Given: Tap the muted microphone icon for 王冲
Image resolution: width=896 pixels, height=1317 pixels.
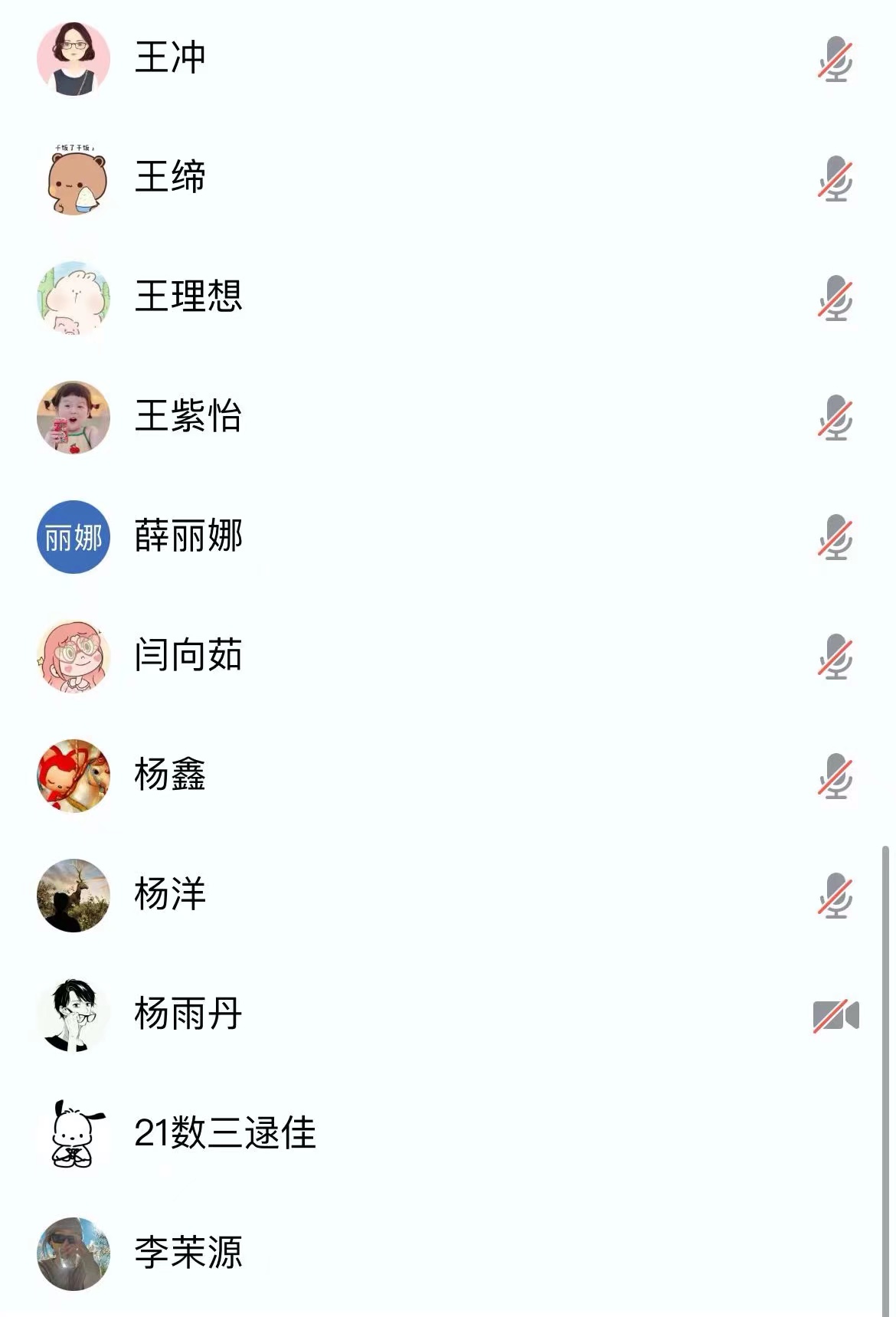Looking at the screenshot, I should (x=835, y=59).
